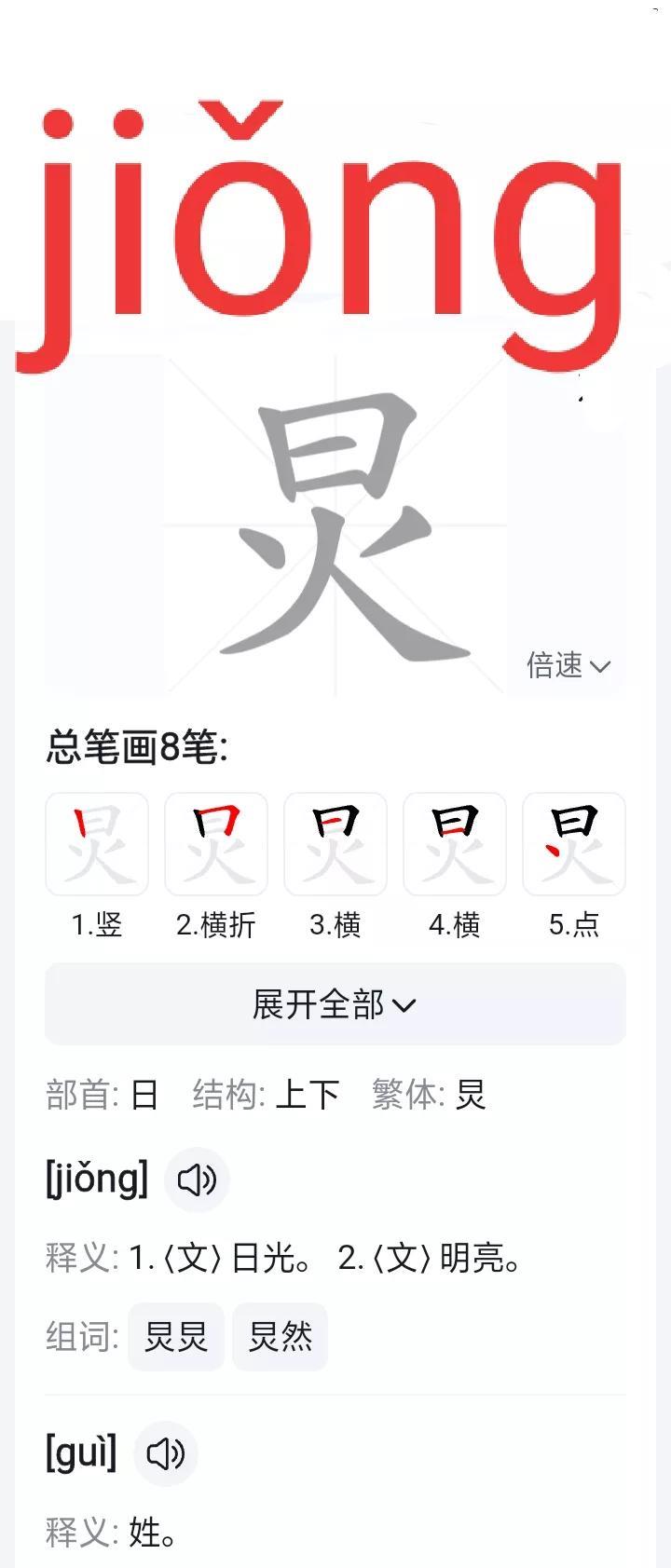Select stroke step 2.横折
The image size is (671, 1568).
pyautogui.click(x=216, y=844)
